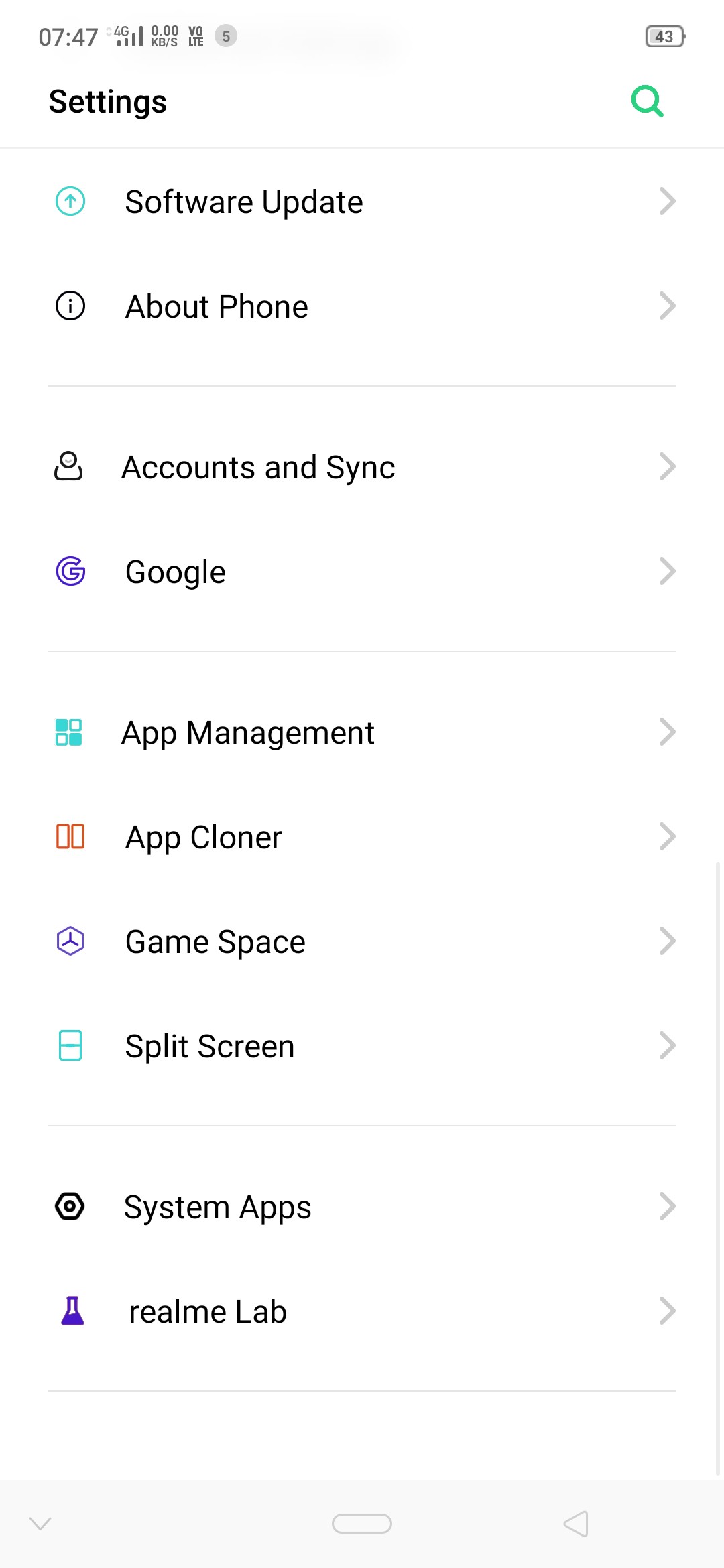Expand the Software Update entry via its chevron
The width and height of the screenshot is (724, 1568).
(666, 201)
